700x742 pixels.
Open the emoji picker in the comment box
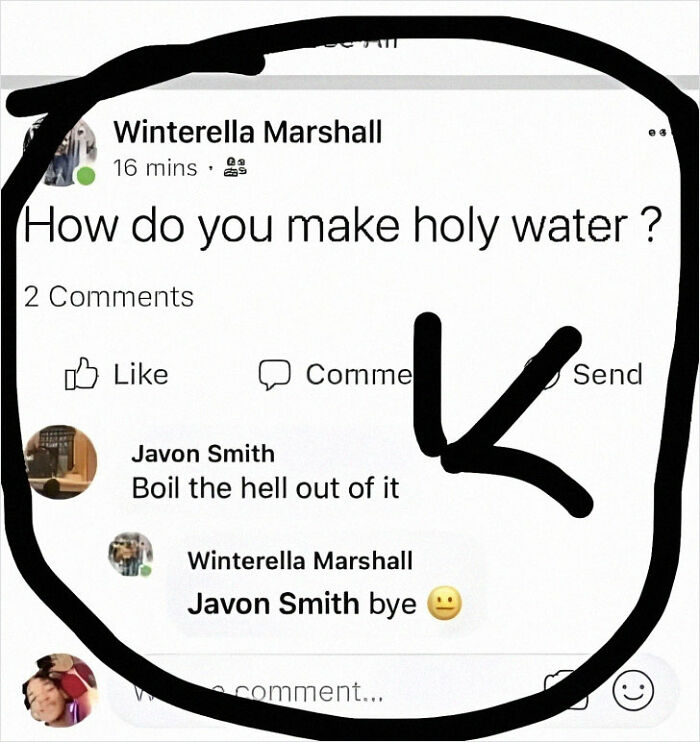tap(633, 690)
